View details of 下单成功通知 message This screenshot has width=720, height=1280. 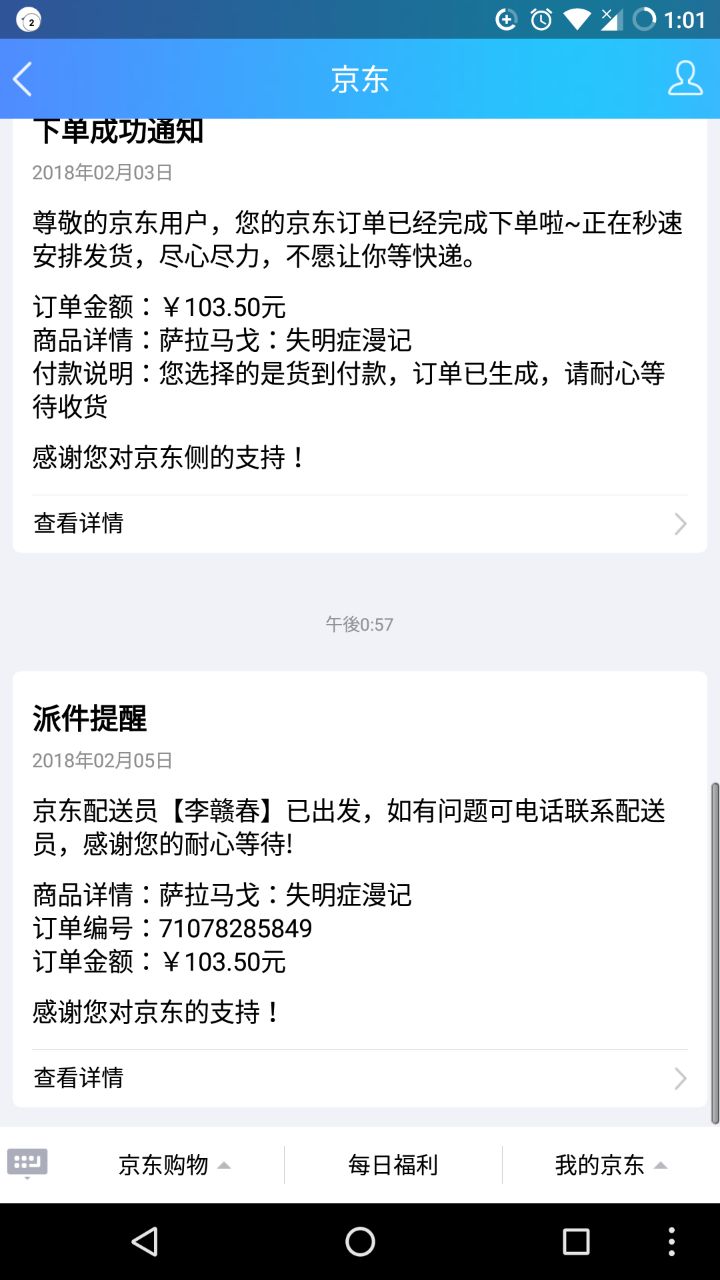coord(359,523)
